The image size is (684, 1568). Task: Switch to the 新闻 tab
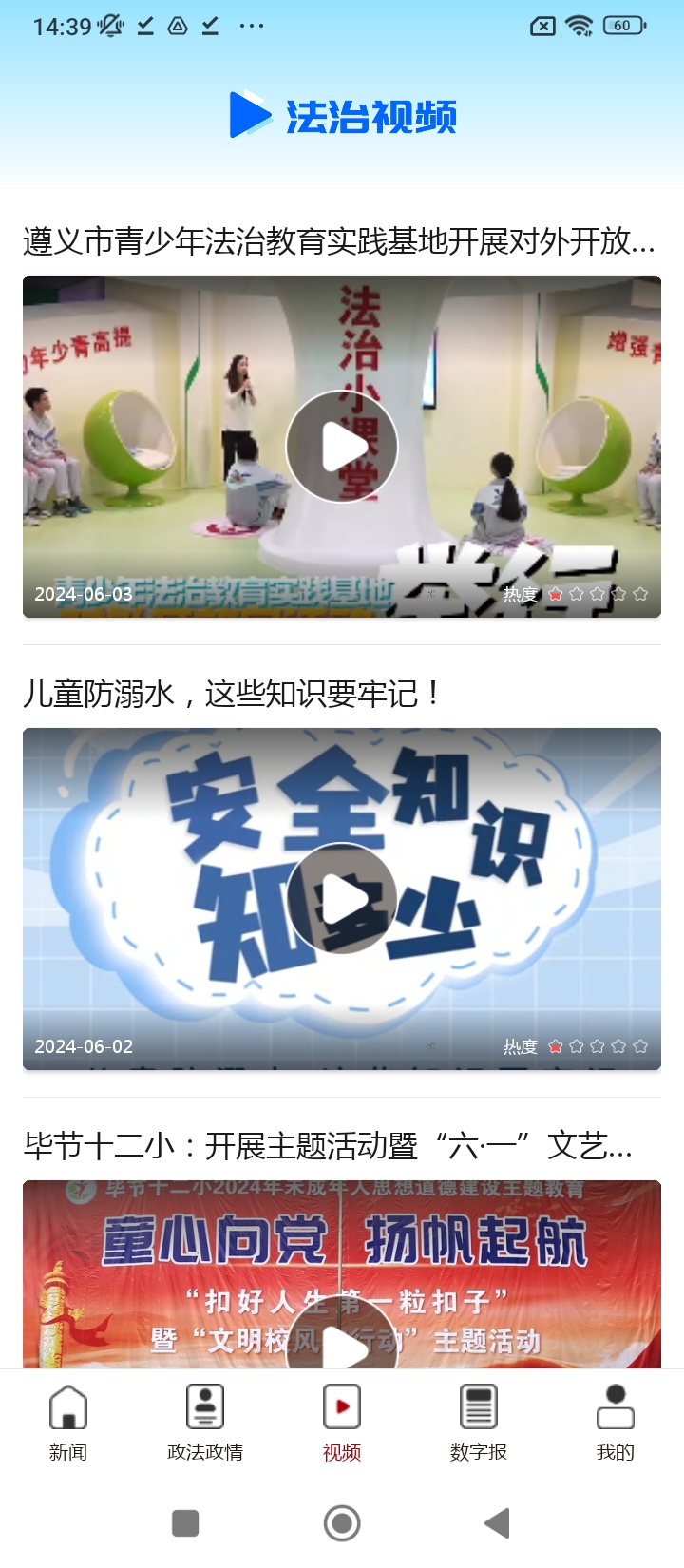[x=68, y=1423]
